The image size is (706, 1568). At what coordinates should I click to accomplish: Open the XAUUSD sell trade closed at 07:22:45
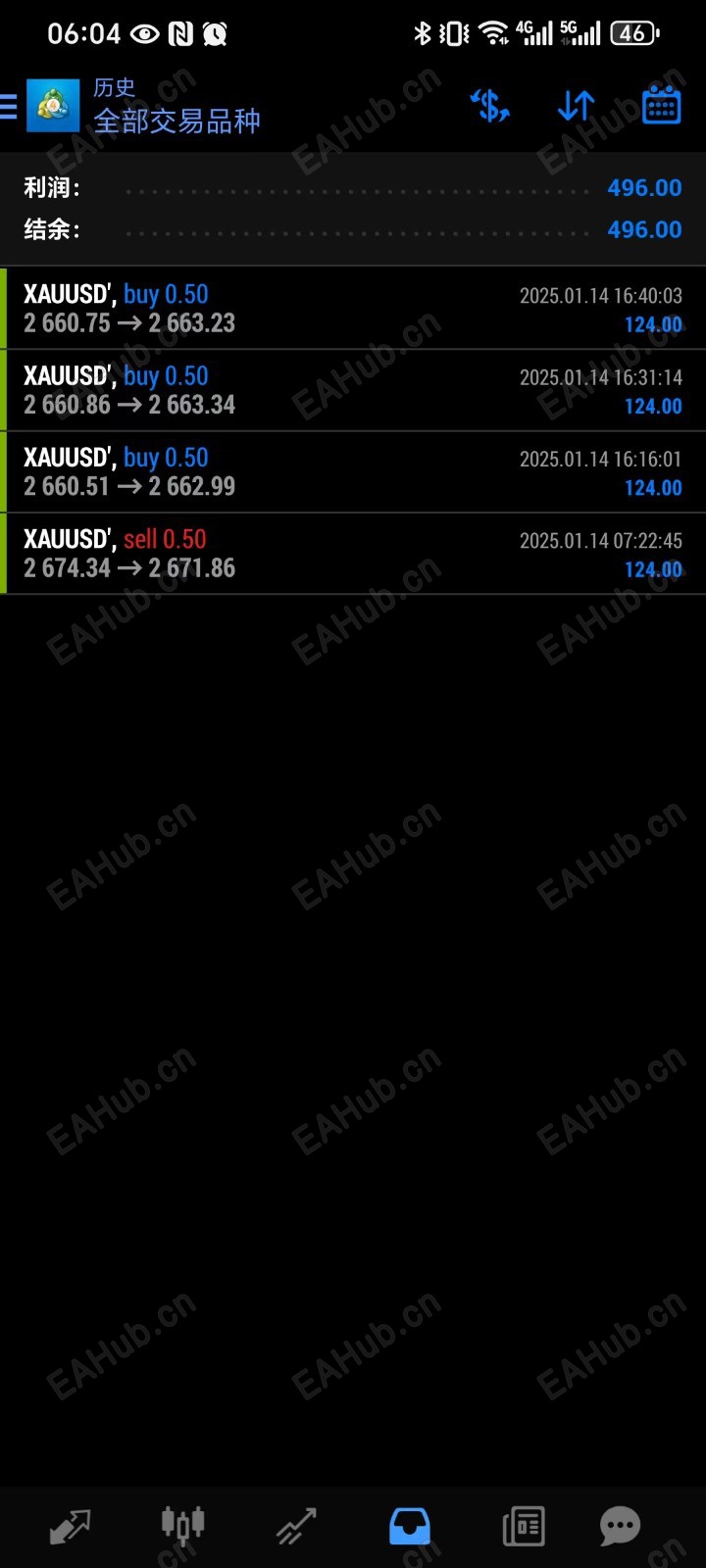[x=353, y=553]
